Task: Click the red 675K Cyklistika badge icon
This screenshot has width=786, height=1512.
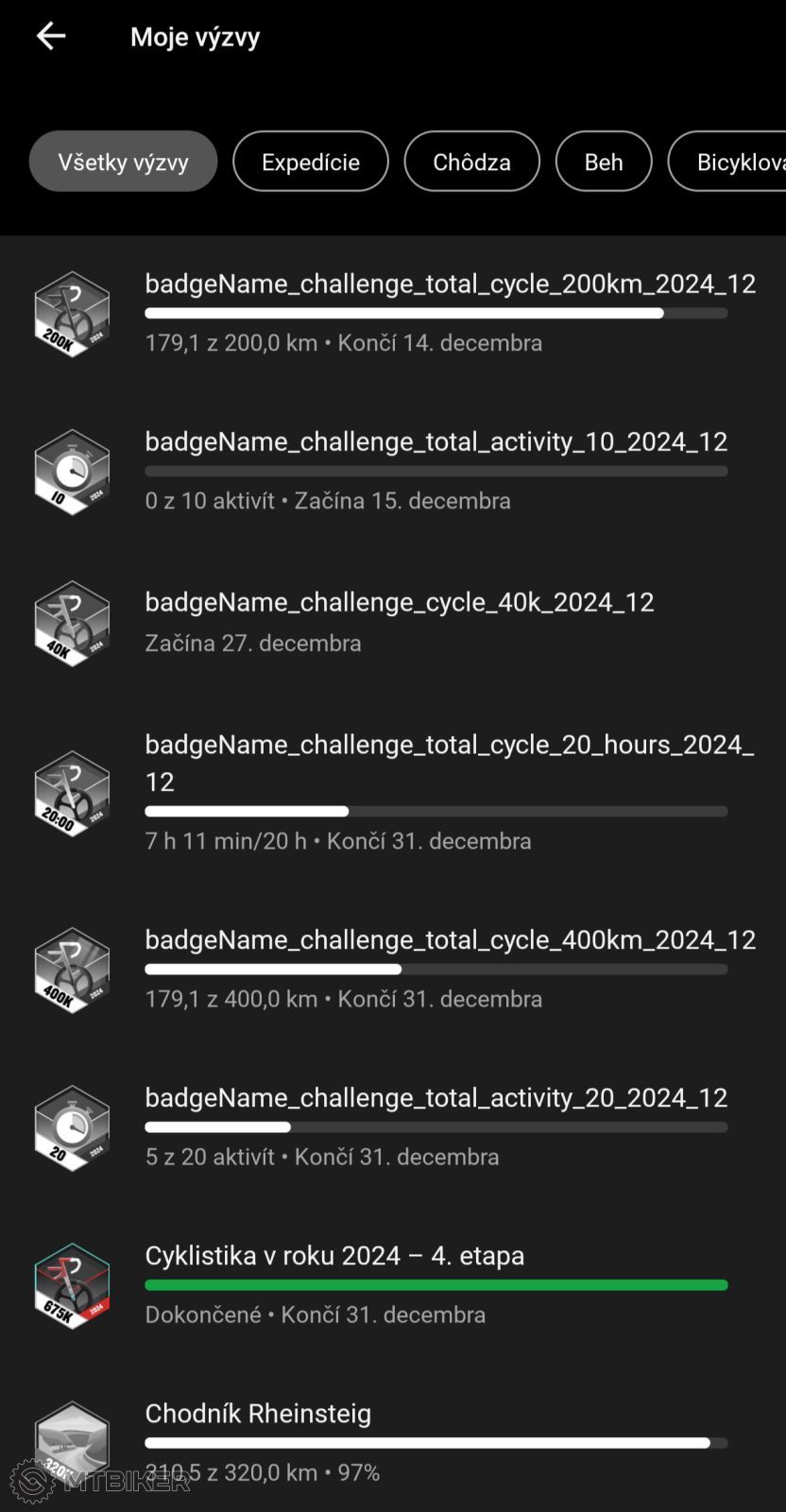Action: point(72,1285)
